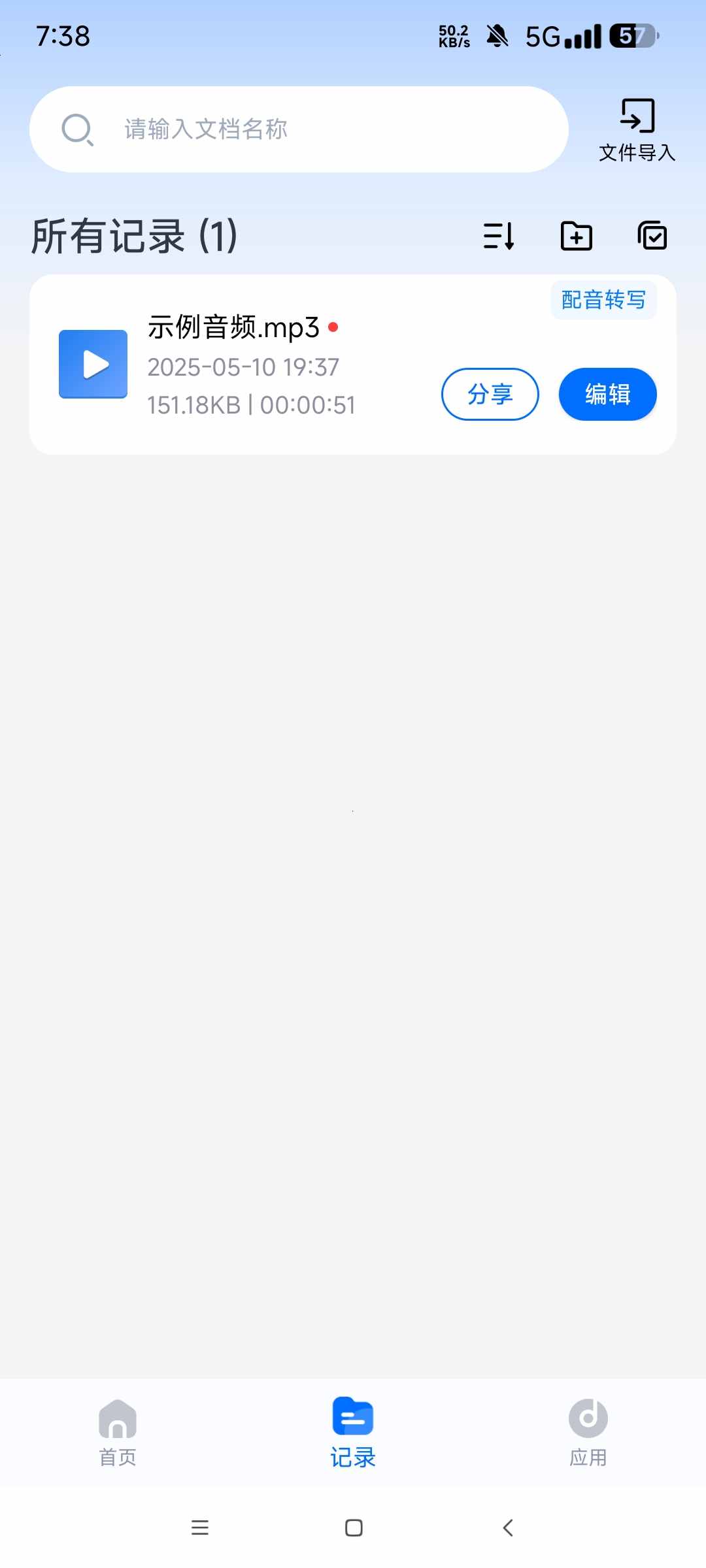Tap the 配音转写 tag
This screenshot has height=1568, width=706.
[x=603, y=300]
